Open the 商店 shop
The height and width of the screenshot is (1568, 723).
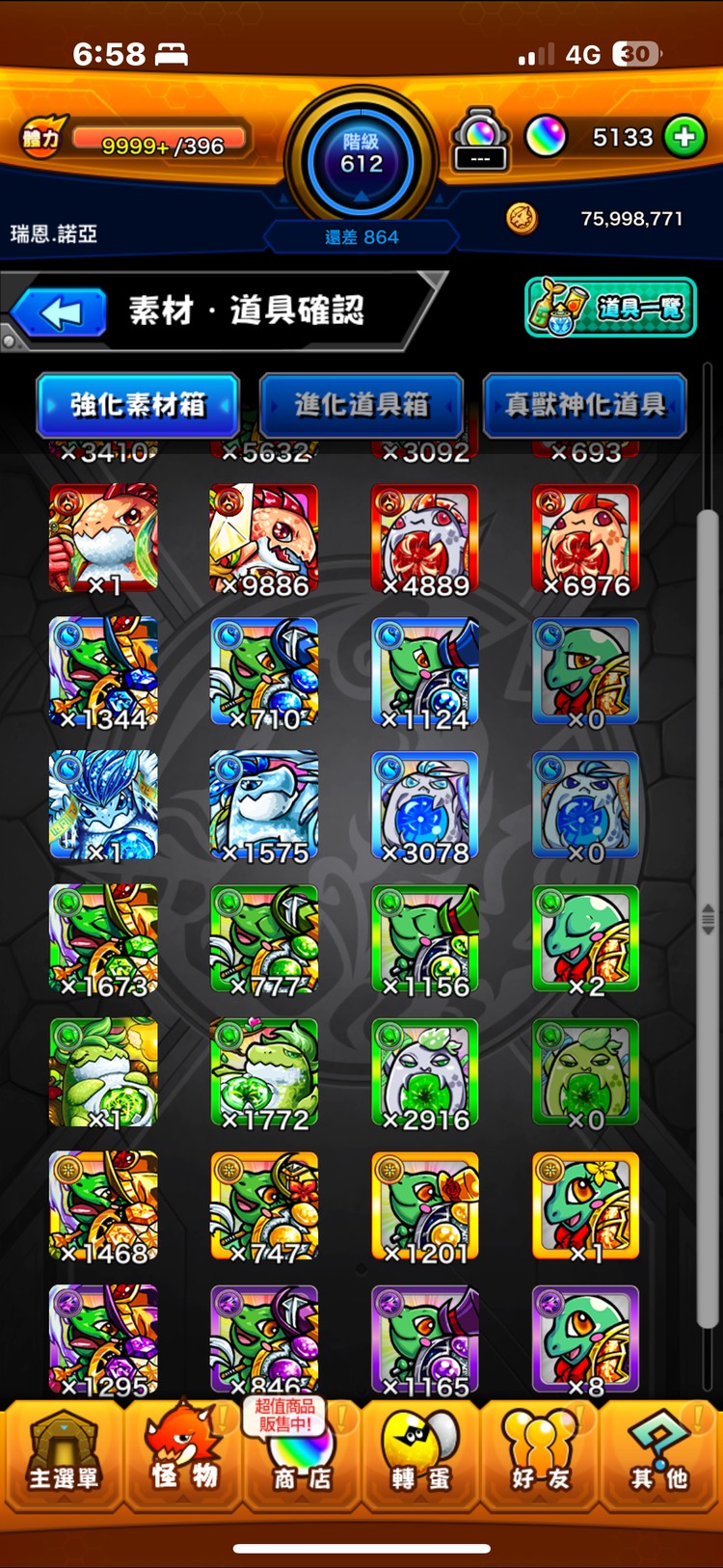tap(302, 1454)
